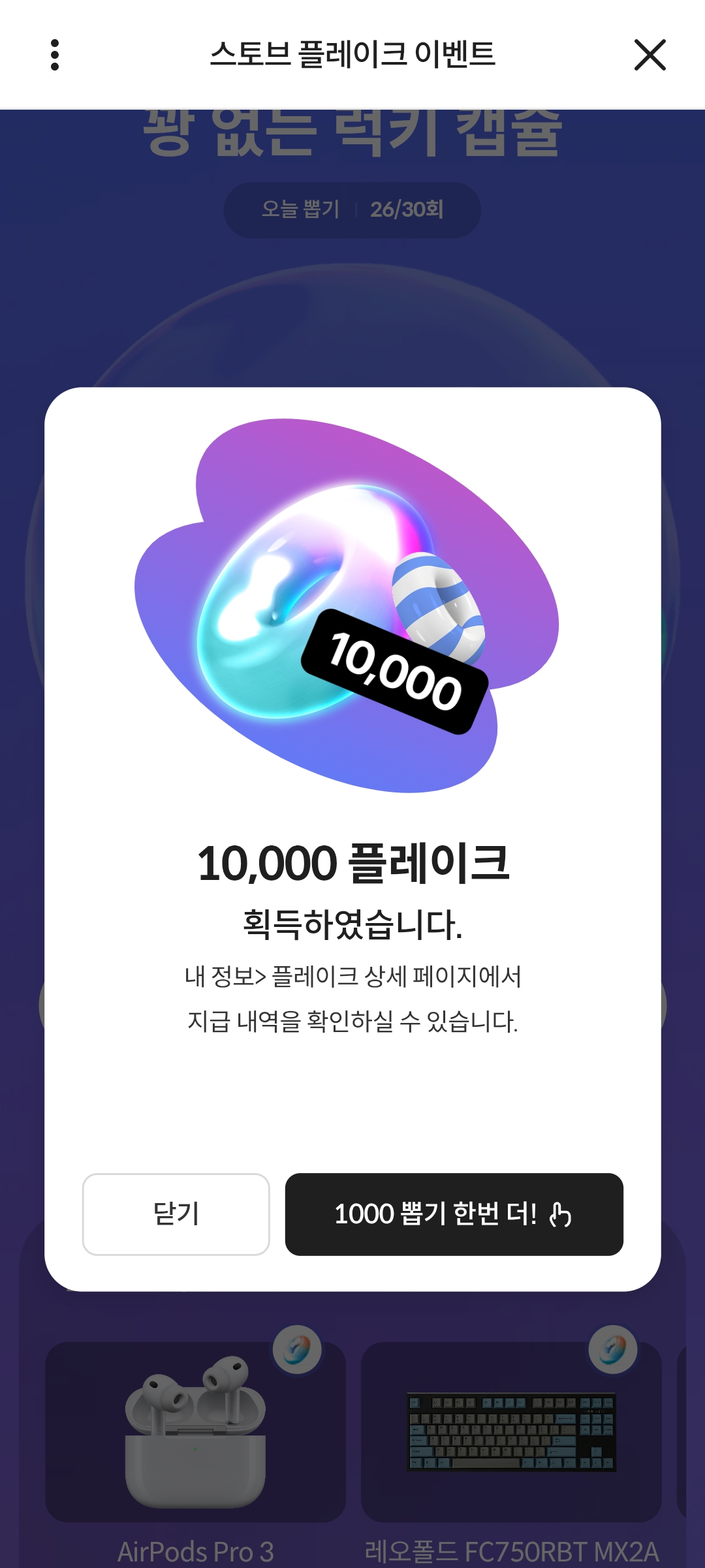Screen dimensions: 705x1568
Task: Tap 닫기 to dismiss the reward popup
Action: [176, 1214]
